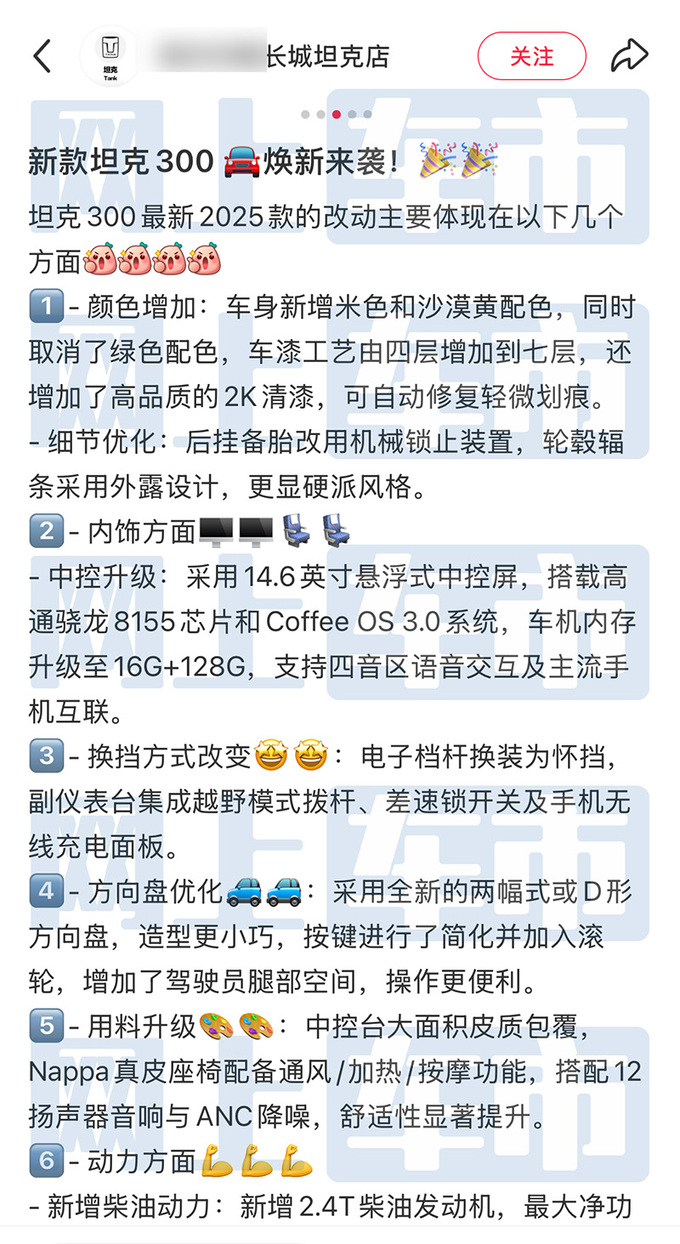This screenshot has height=1244, width=680.
Task: Go back using the top-left arrow
Action: click(x=42, y=56)
